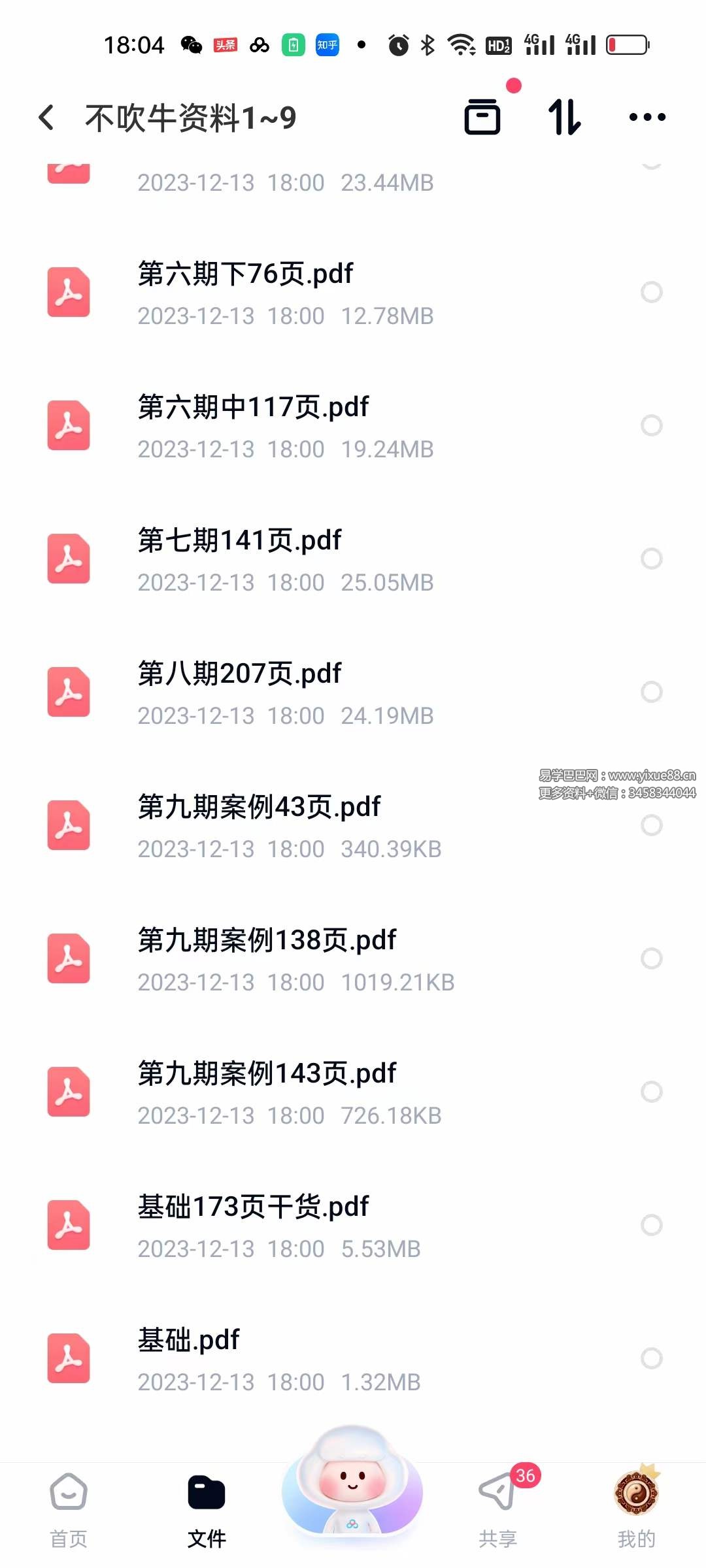Open 第七期141页.pdf
Viewport: 706px width, 1568px height.
click(x=353, y=559)
